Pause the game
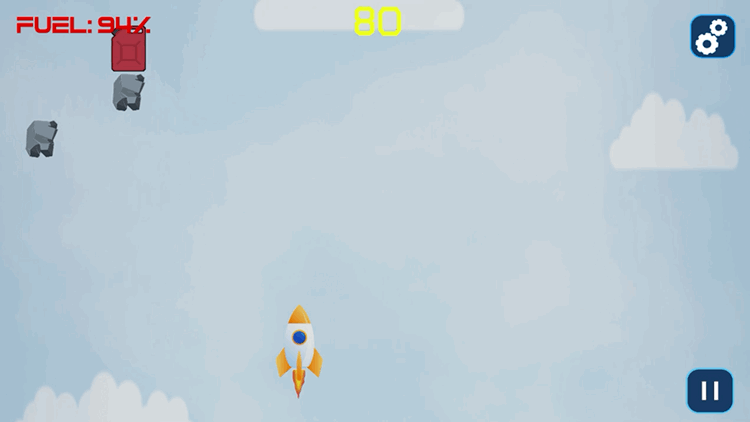This screenshot has height=422, width=750. pyautogui.click(x=709, y=391)
